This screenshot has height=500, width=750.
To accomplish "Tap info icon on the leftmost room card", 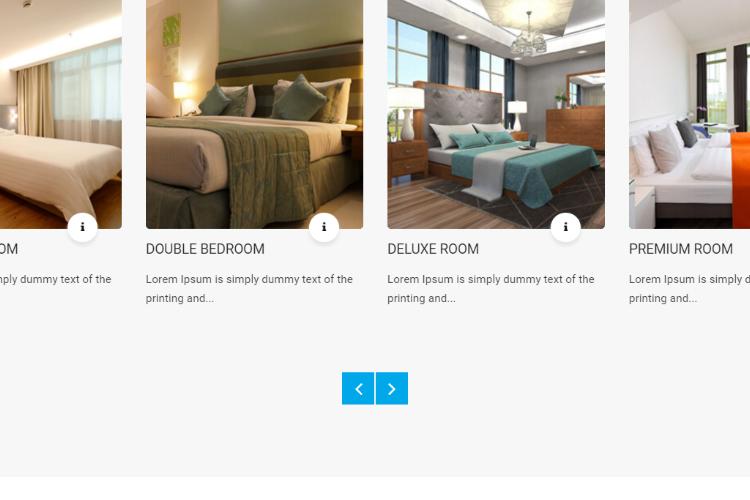I will pos(82,228).
